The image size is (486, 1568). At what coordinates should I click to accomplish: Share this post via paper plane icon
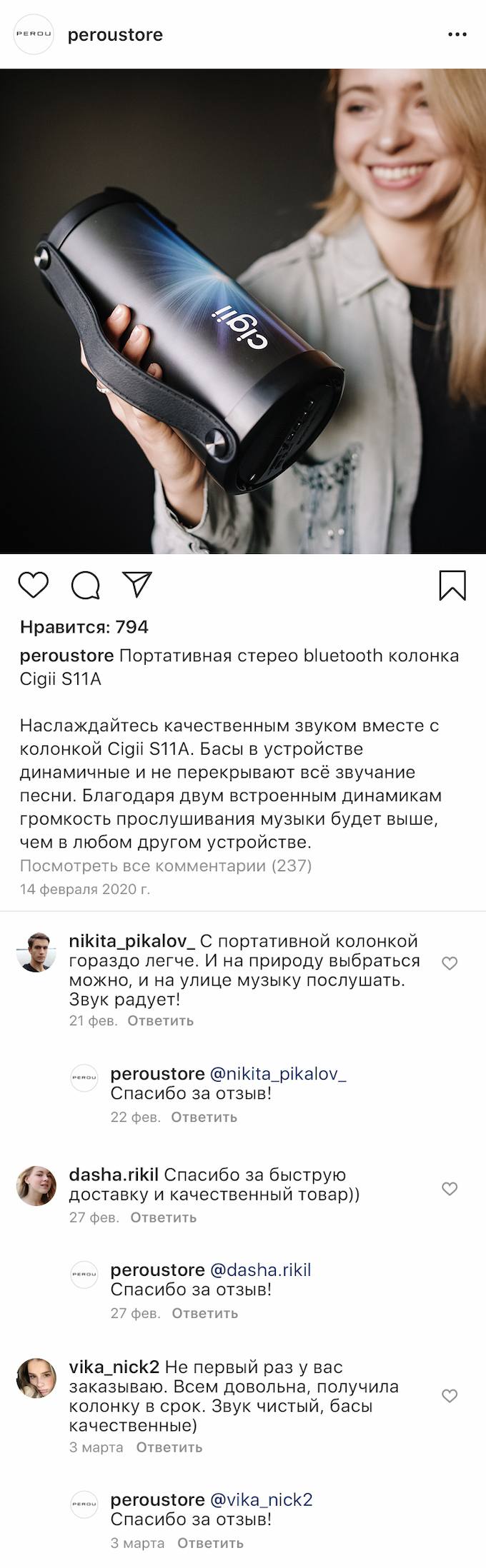coord(137,583)
